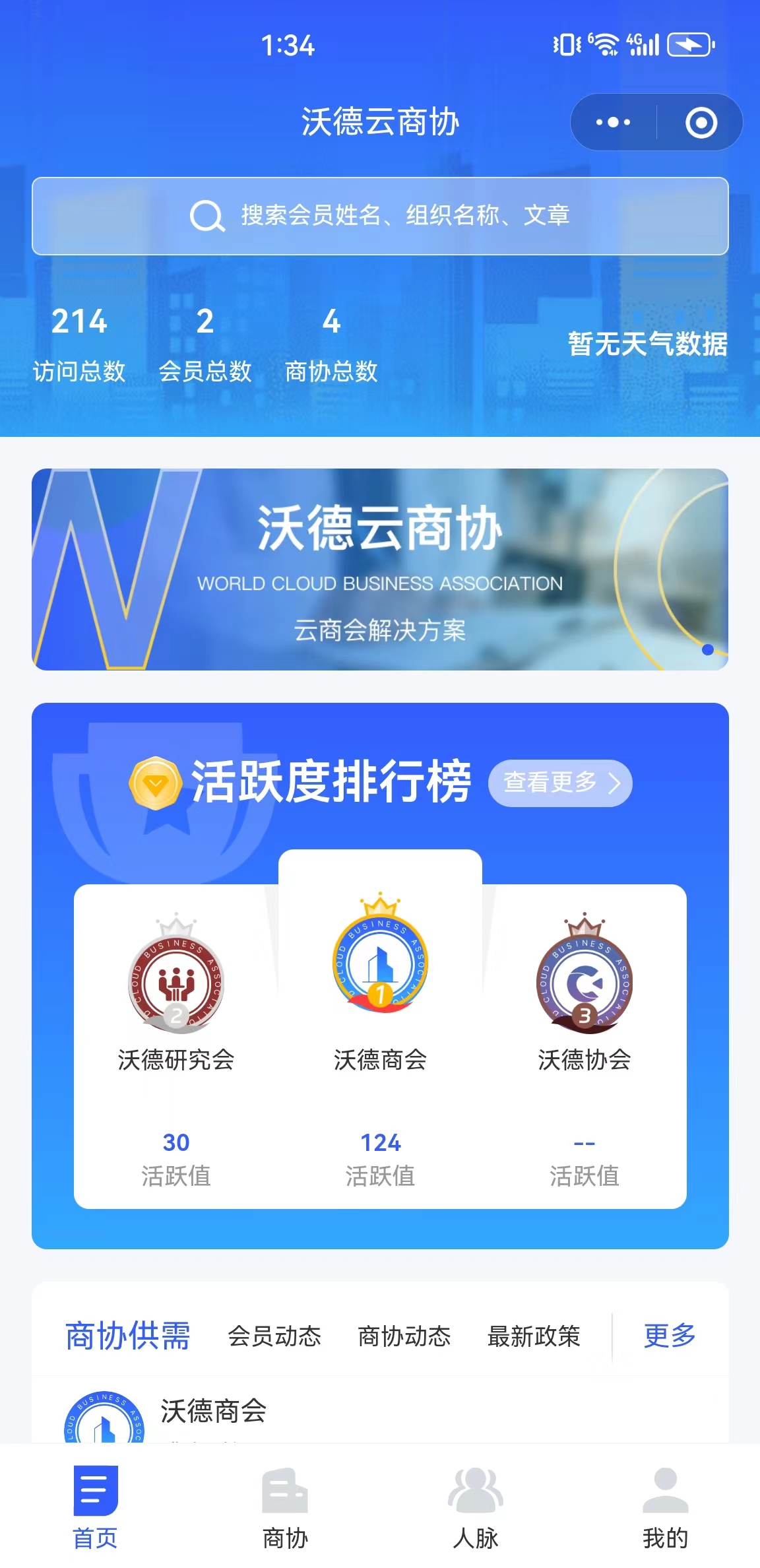The height and width of the screenshot is (1568, 760).
Task: Open the mini program more-options menu
Action: pyautogui.click(x=613, y=123)
